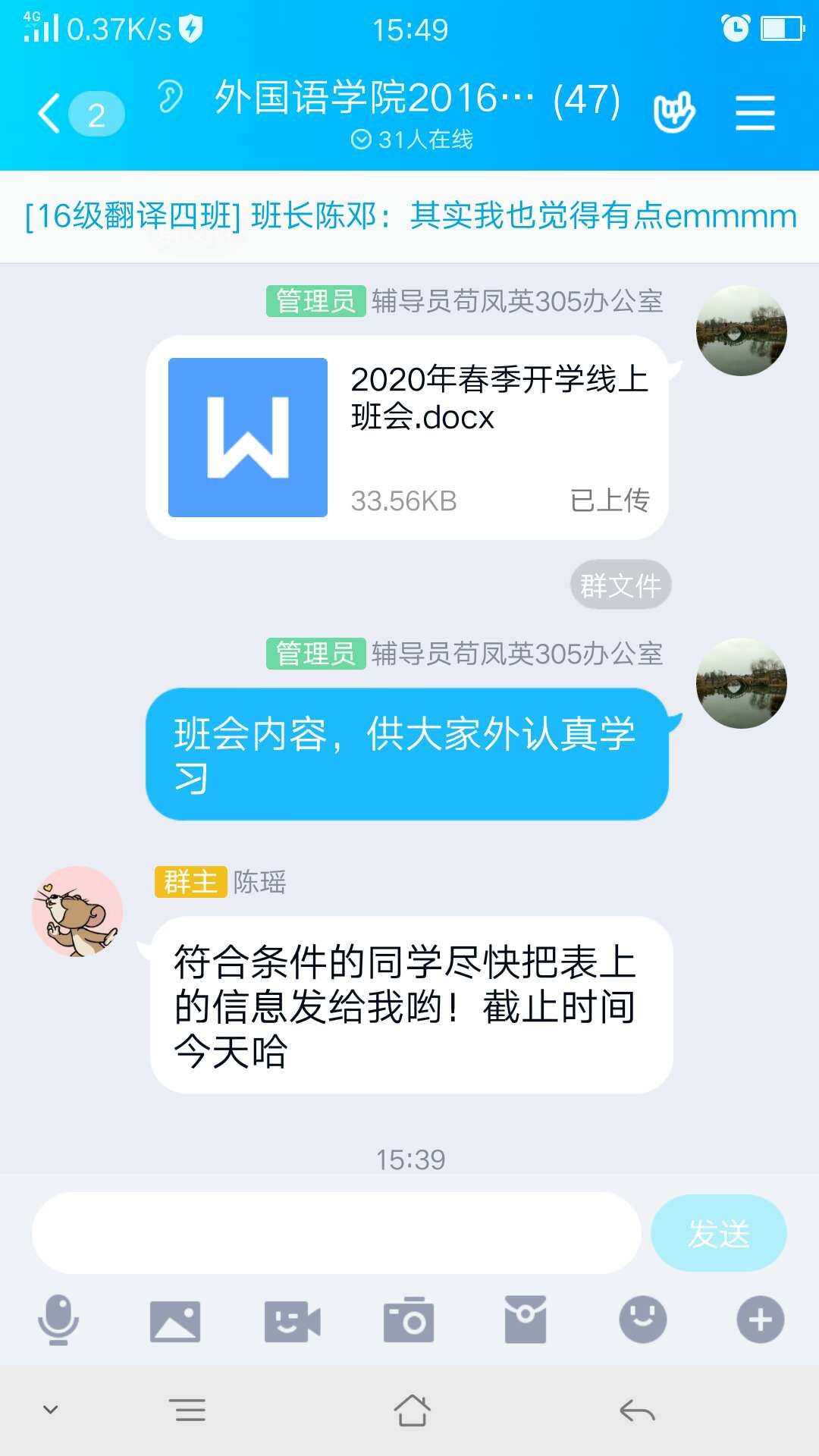Screen dimensions: 819x1456
Task: Go to the system home screen
Action: [x=412, y=1410]
